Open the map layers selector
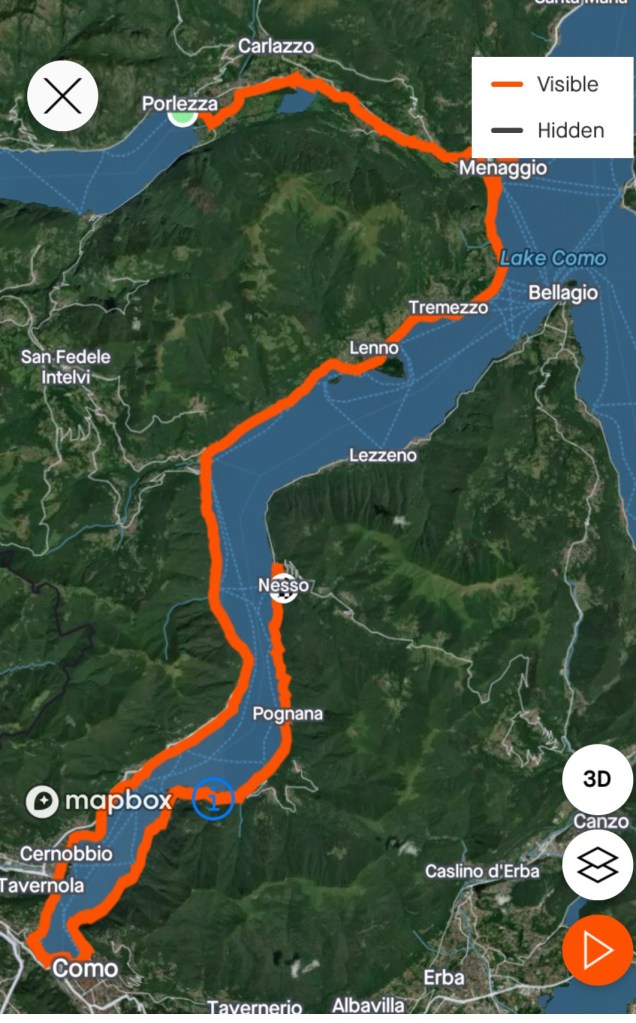636x1023 pixels. [597, 866]
